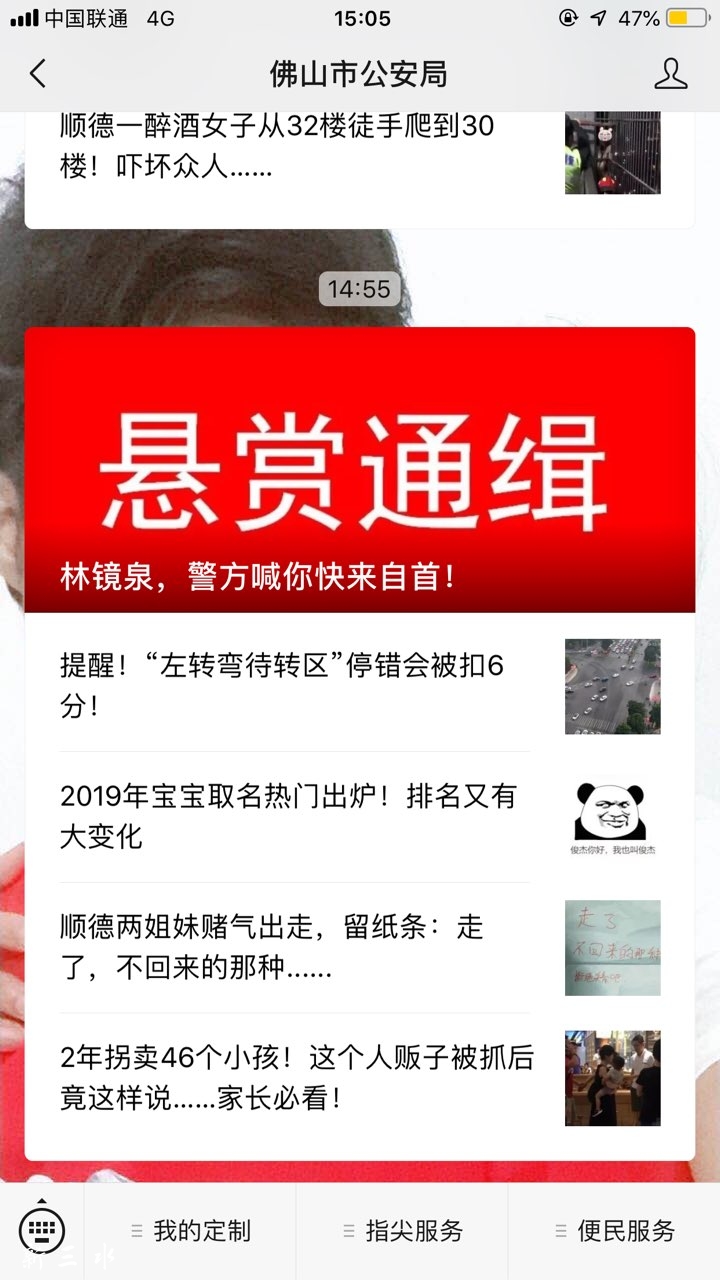Go back from 佛山市公安局 chat
Image resolution: width=720 pixels, height=1280 pixels.
pyautogui.click(x=38, y=74)
